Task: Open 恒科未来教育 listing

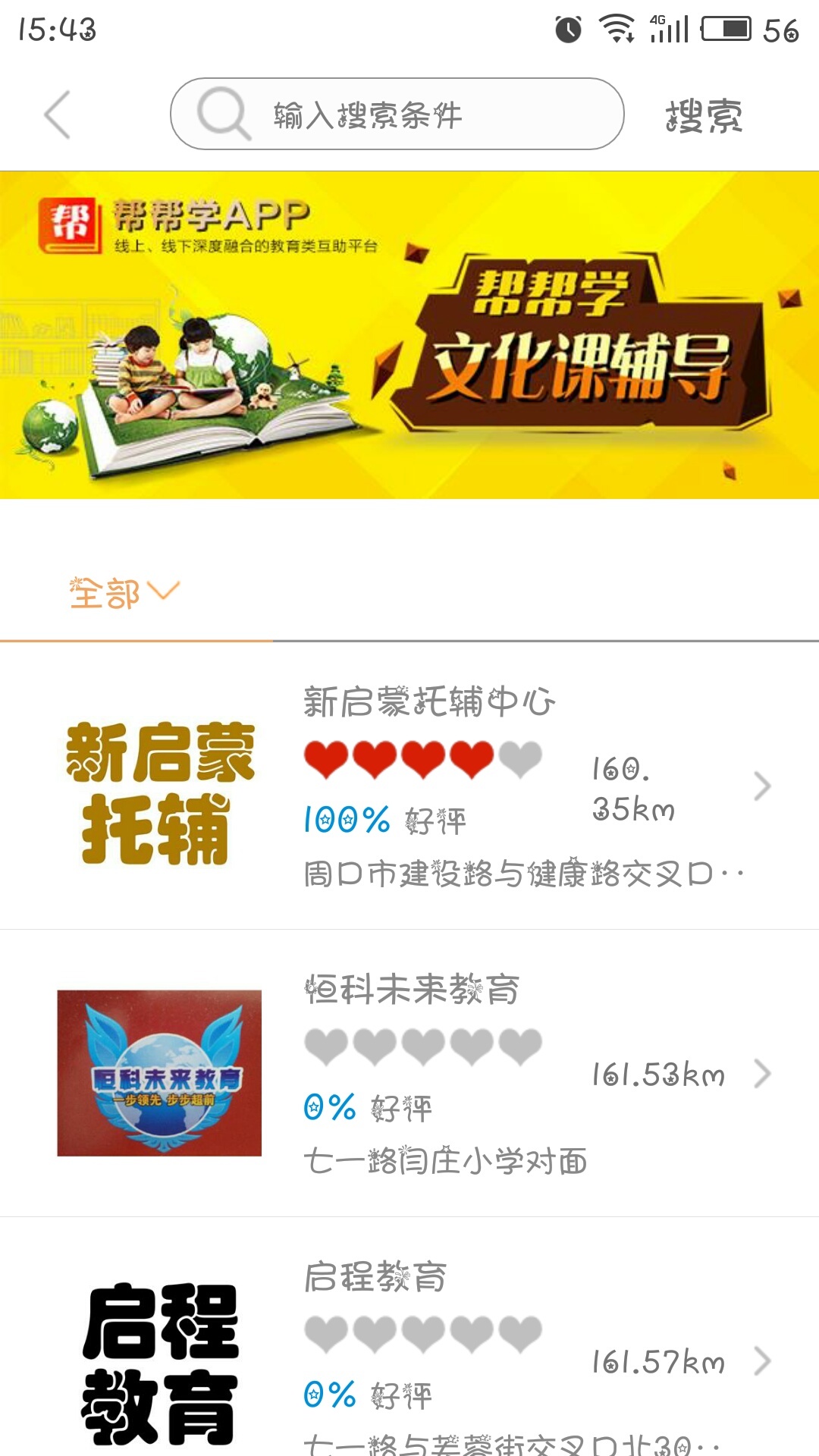Action: tap(409, 1073)
